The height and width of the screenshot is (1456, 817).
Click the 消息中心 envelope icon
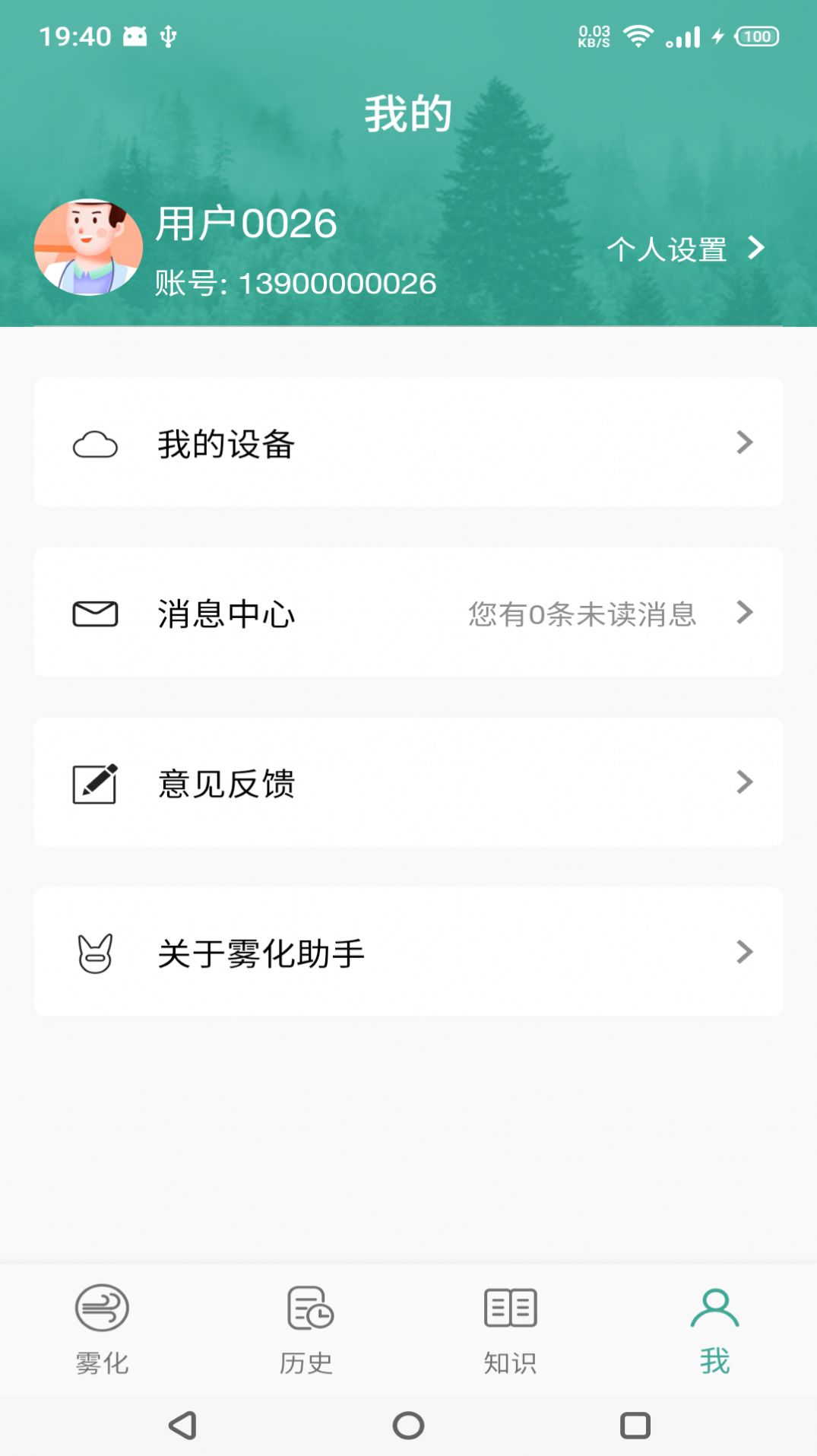(x=93, y=612)
